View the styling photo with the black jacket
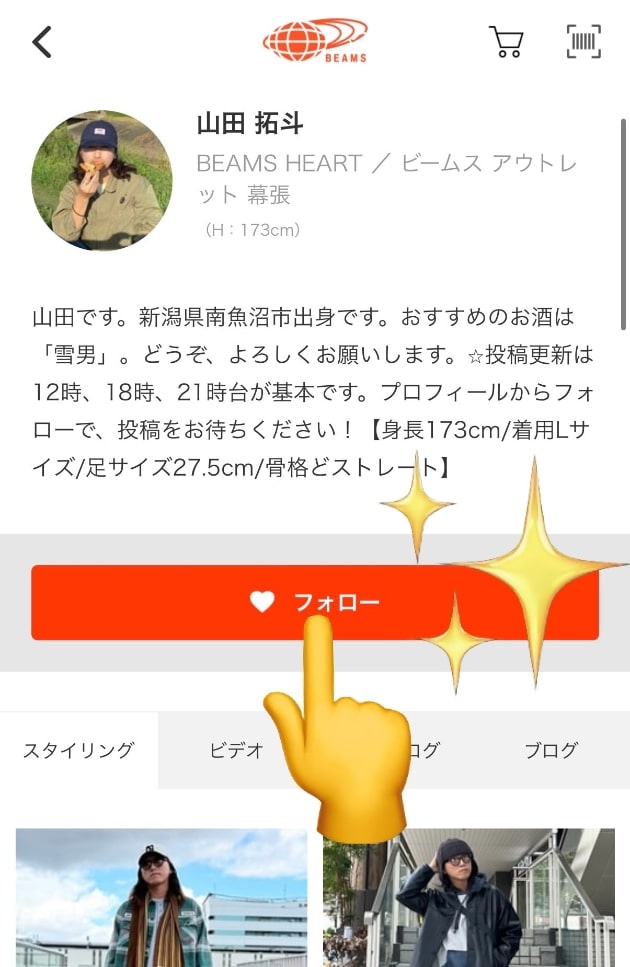The height and width of the screenshot is (967, 630). (468, 897)
